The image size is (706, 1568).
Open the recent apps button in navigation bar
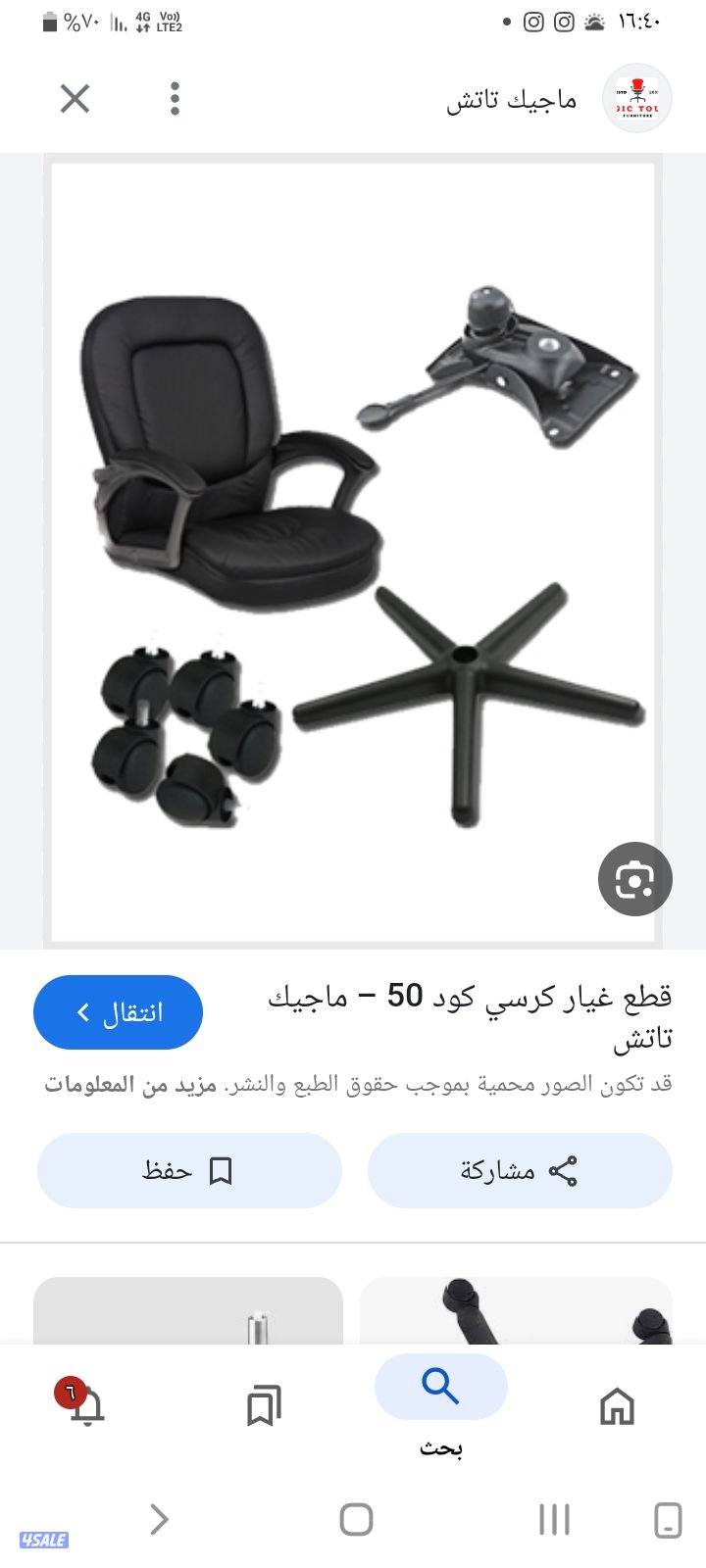click(x=555, y=1520)
